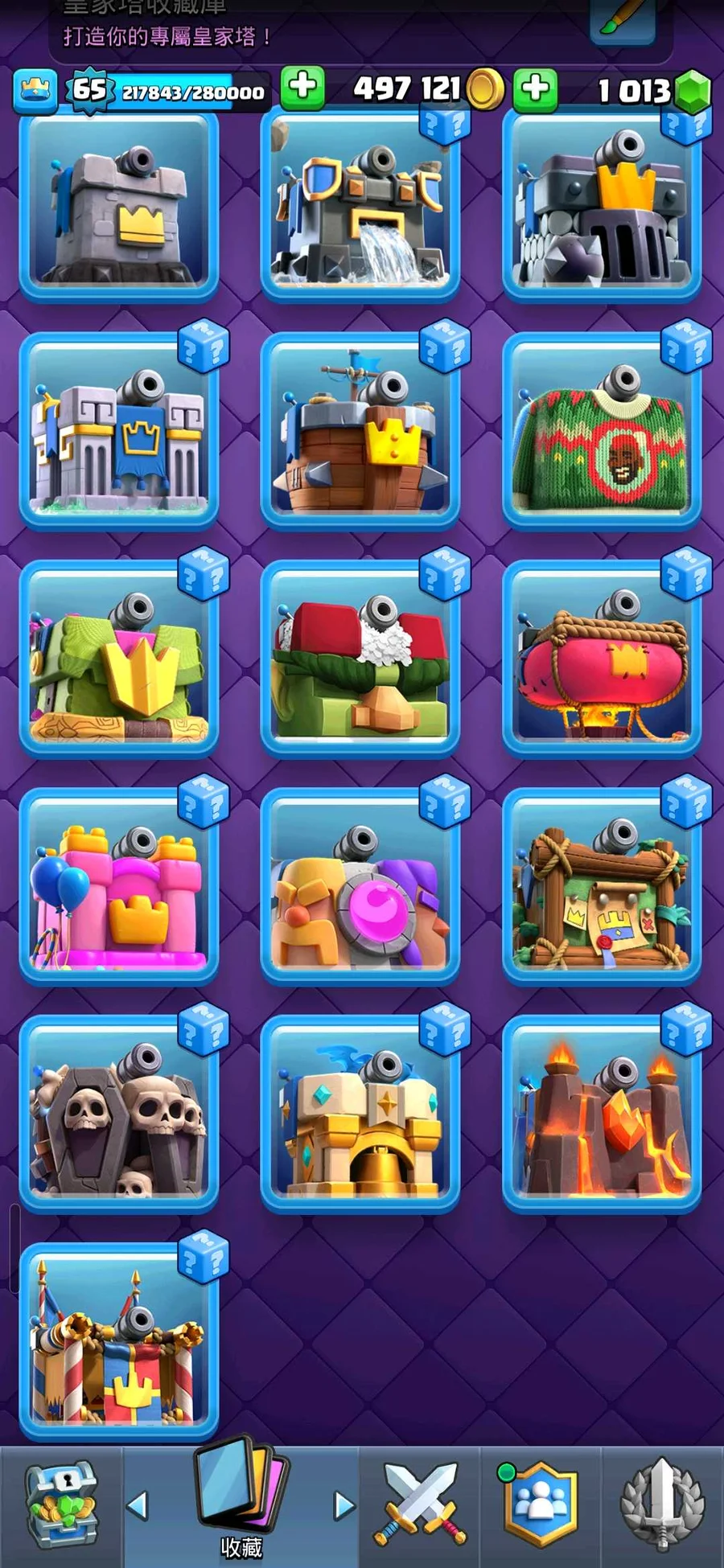
Task: Tap the right arrow beside 收藏
Action: 344,1505
